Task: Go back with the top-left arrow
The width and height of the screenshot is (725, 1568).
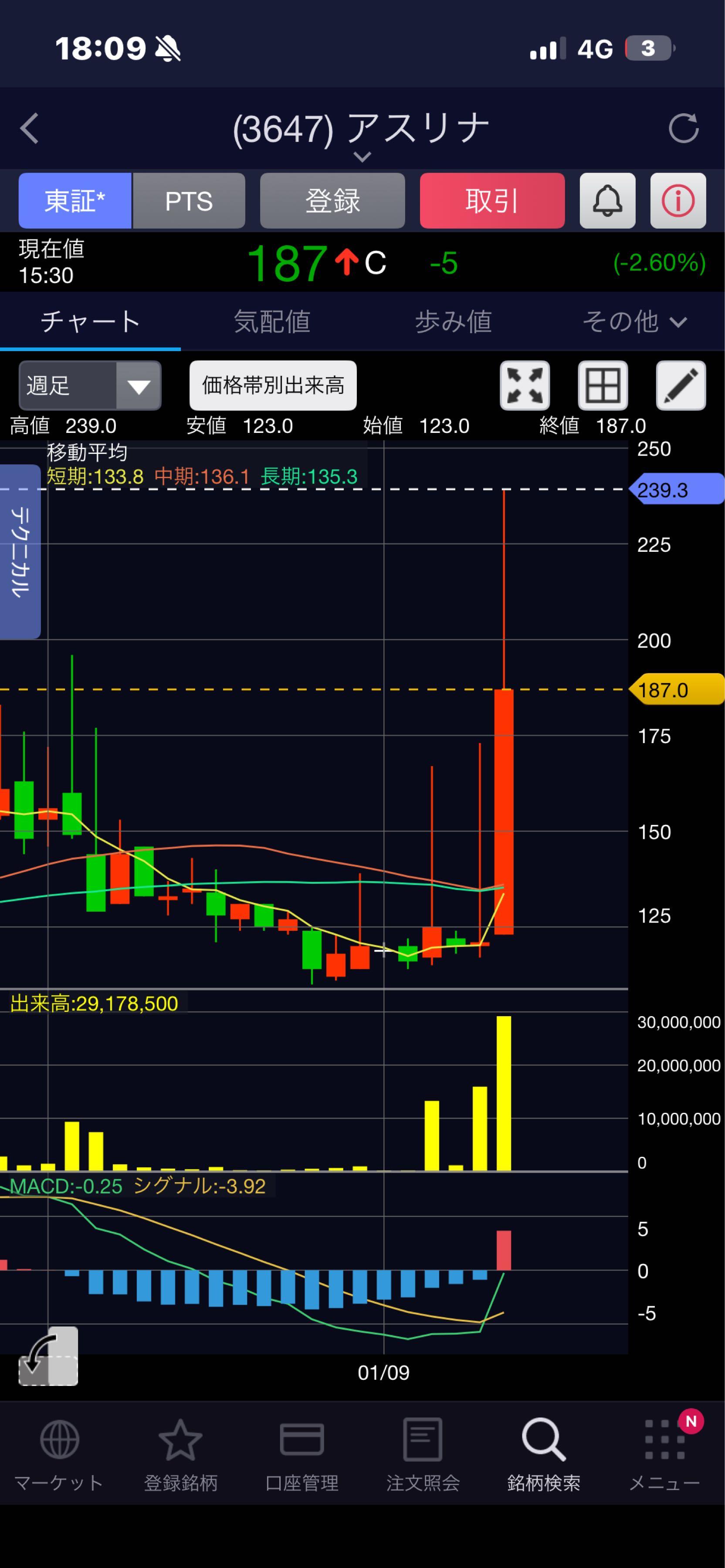Action: pyautogui.click(x=29, y=128)
